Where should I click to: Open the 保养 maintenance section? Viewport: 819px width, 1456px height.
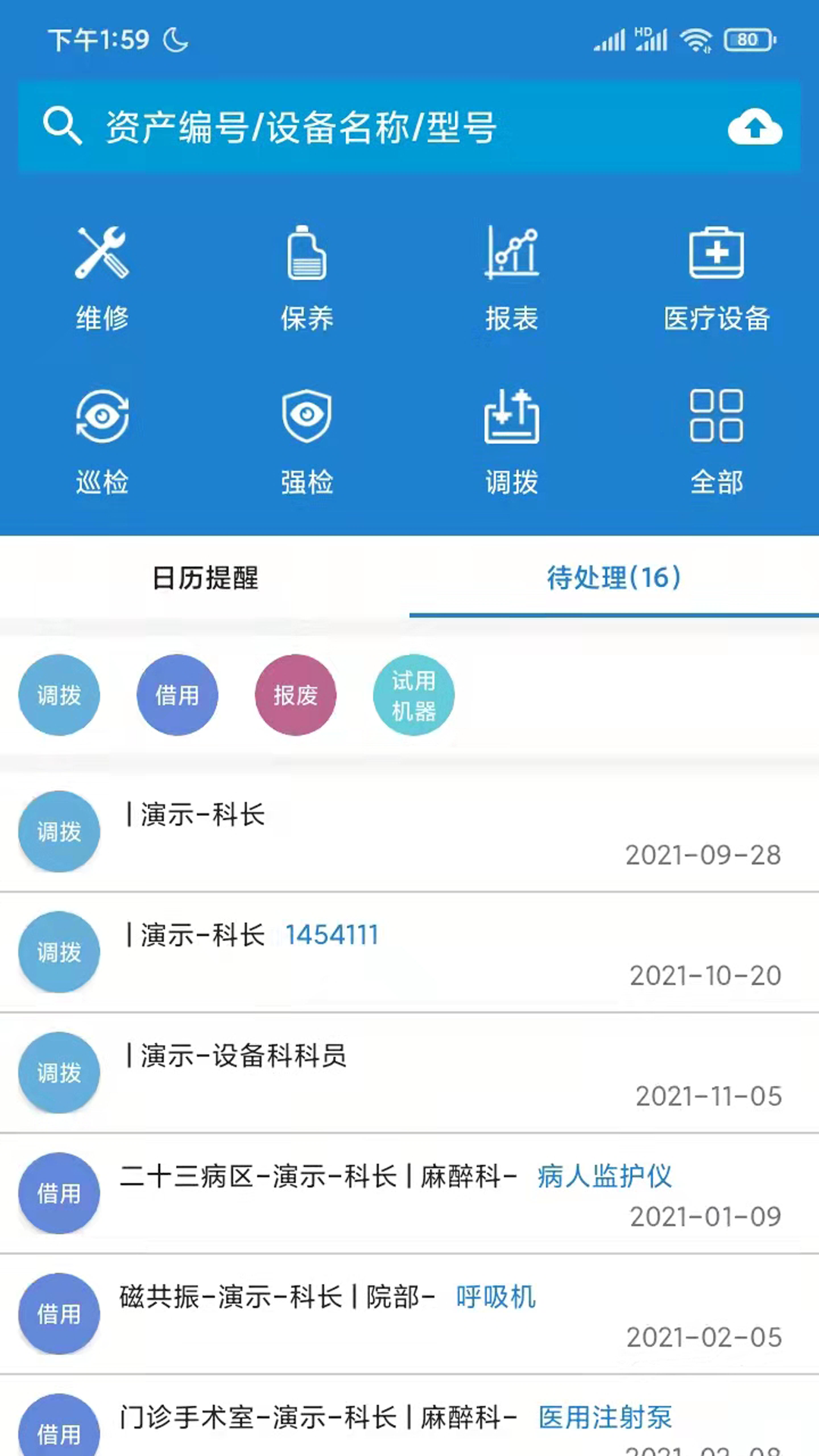(x=307, y=278)
